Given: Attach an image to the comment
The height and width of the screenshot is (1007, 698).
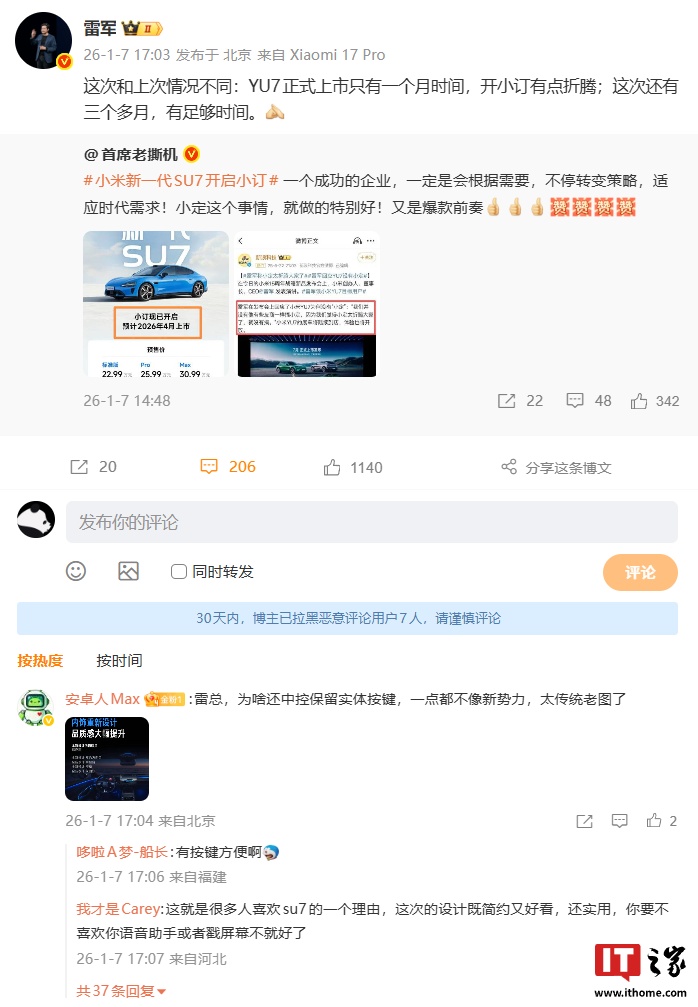Looking at the screenshot, I should pyautogui.click(x=128, y=571).
